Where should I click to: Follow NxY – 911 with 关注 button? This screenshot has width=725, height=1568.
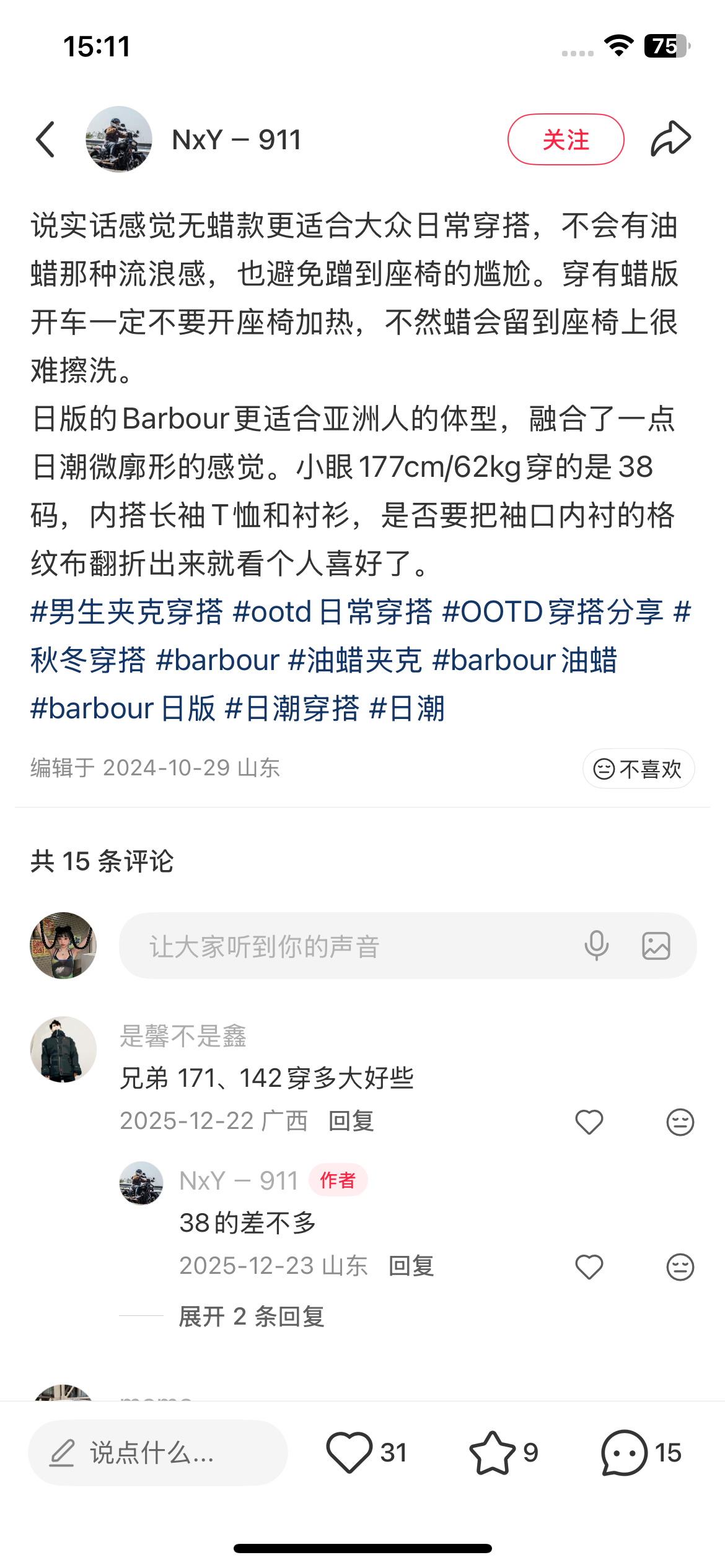[x=565, y=139]
